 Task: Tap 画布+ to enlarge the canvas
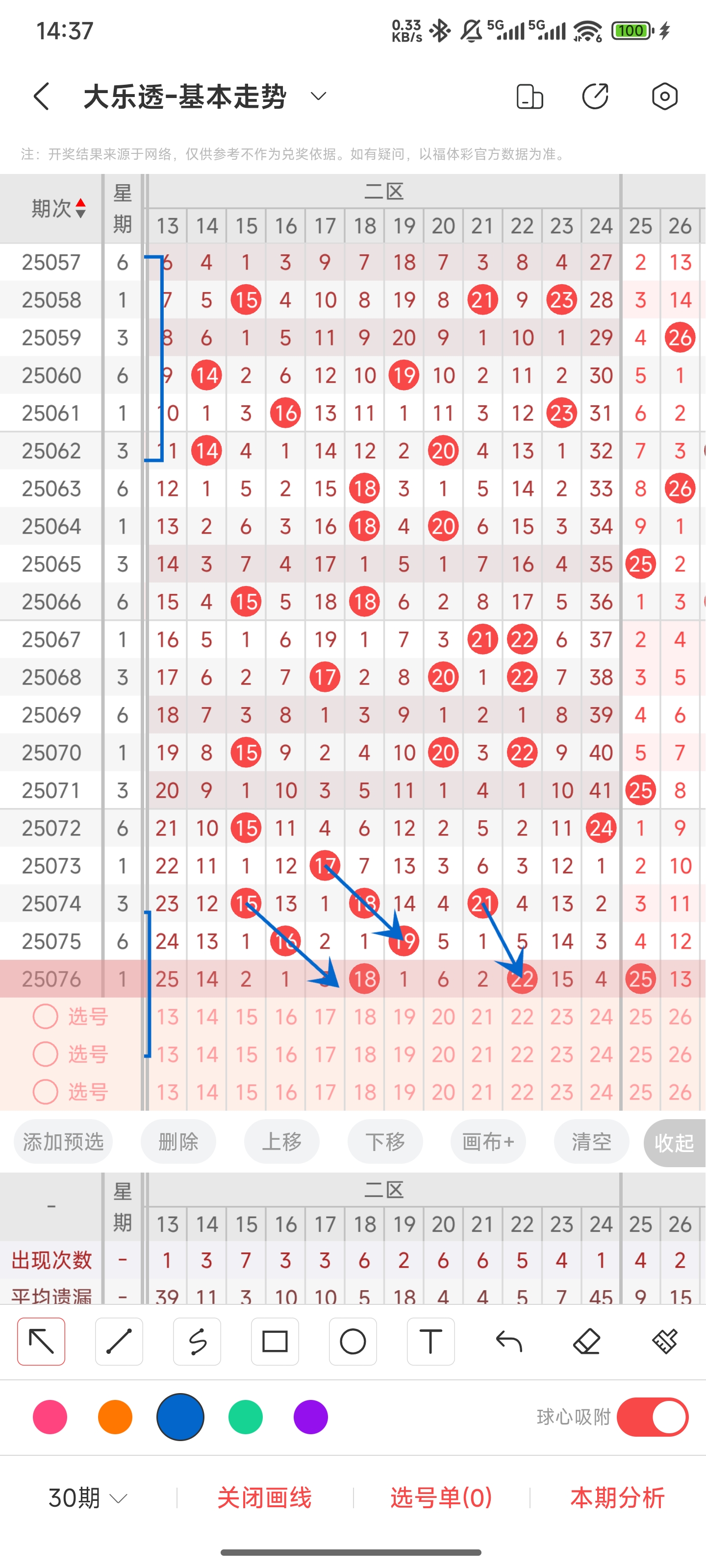tap(488, 1141)
